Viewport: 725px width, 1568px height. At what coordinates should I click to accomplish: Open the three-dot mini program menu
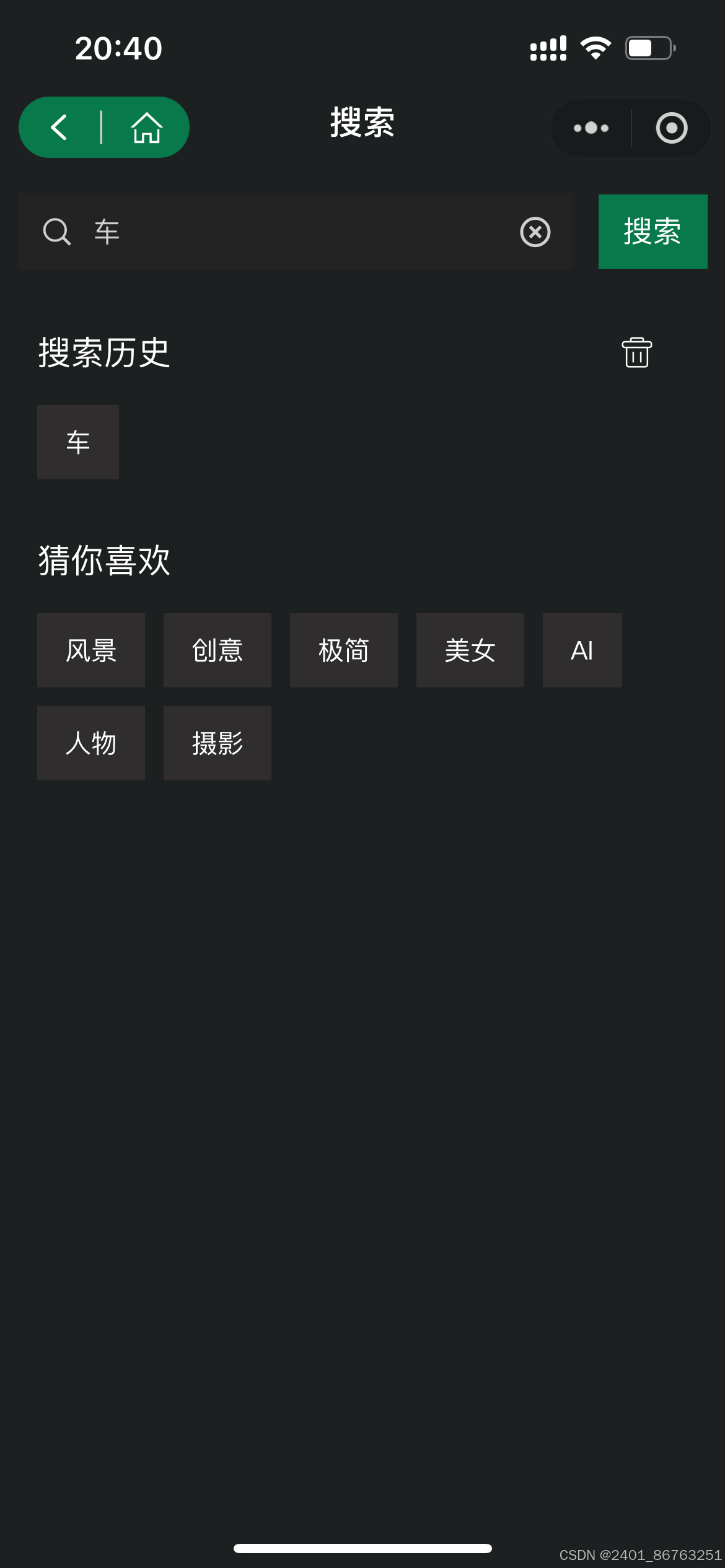(x=591, y=128)
